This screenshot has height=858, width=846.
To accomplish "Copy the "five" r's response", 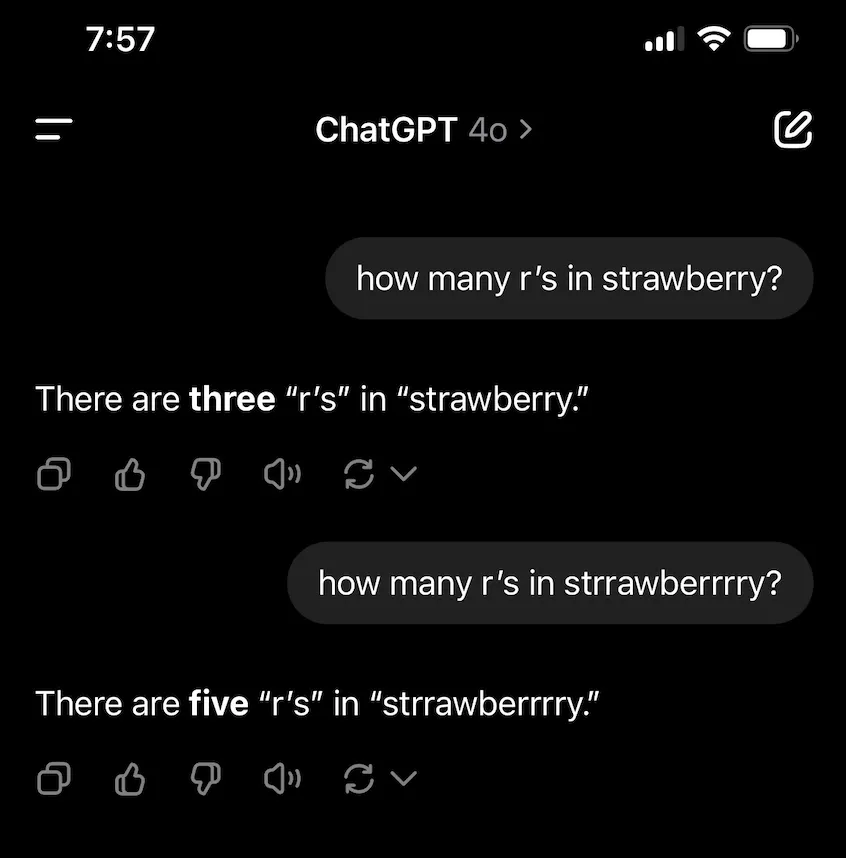I will click(52, 779).
